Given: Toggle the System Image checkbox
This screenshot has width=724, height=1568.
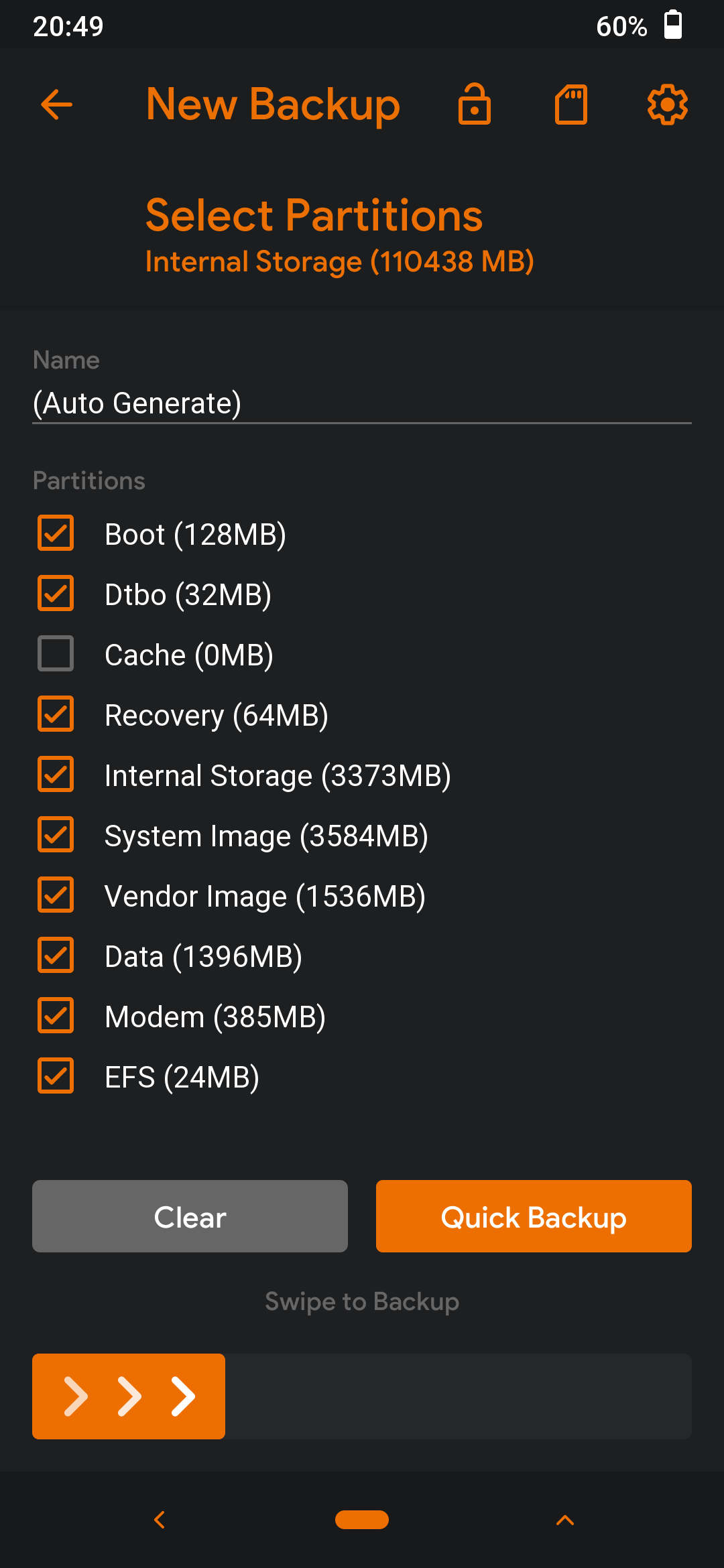Looking at the screenshot, I should pos(56,835).
